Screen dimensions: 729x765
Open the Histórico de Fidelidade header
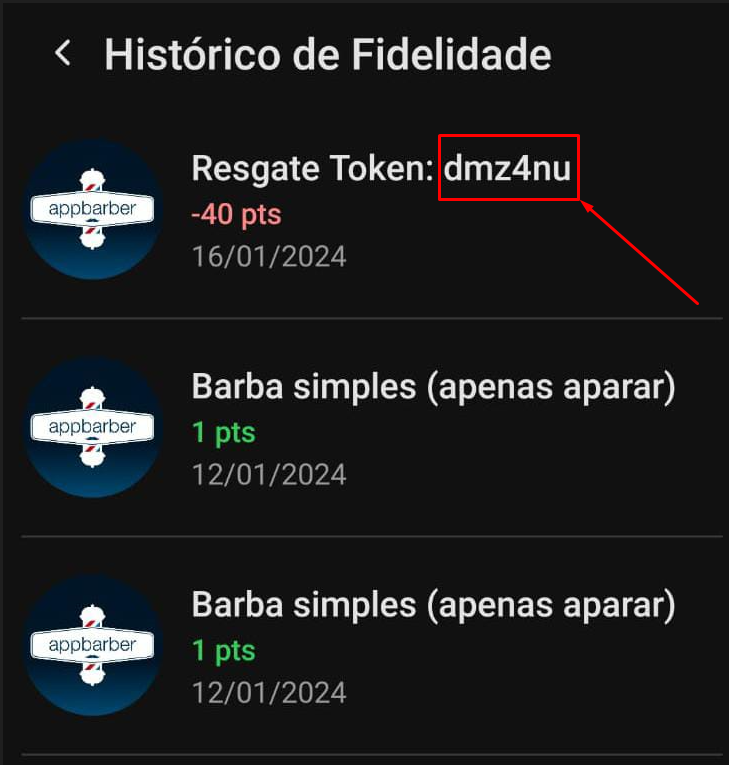[326, 54]
